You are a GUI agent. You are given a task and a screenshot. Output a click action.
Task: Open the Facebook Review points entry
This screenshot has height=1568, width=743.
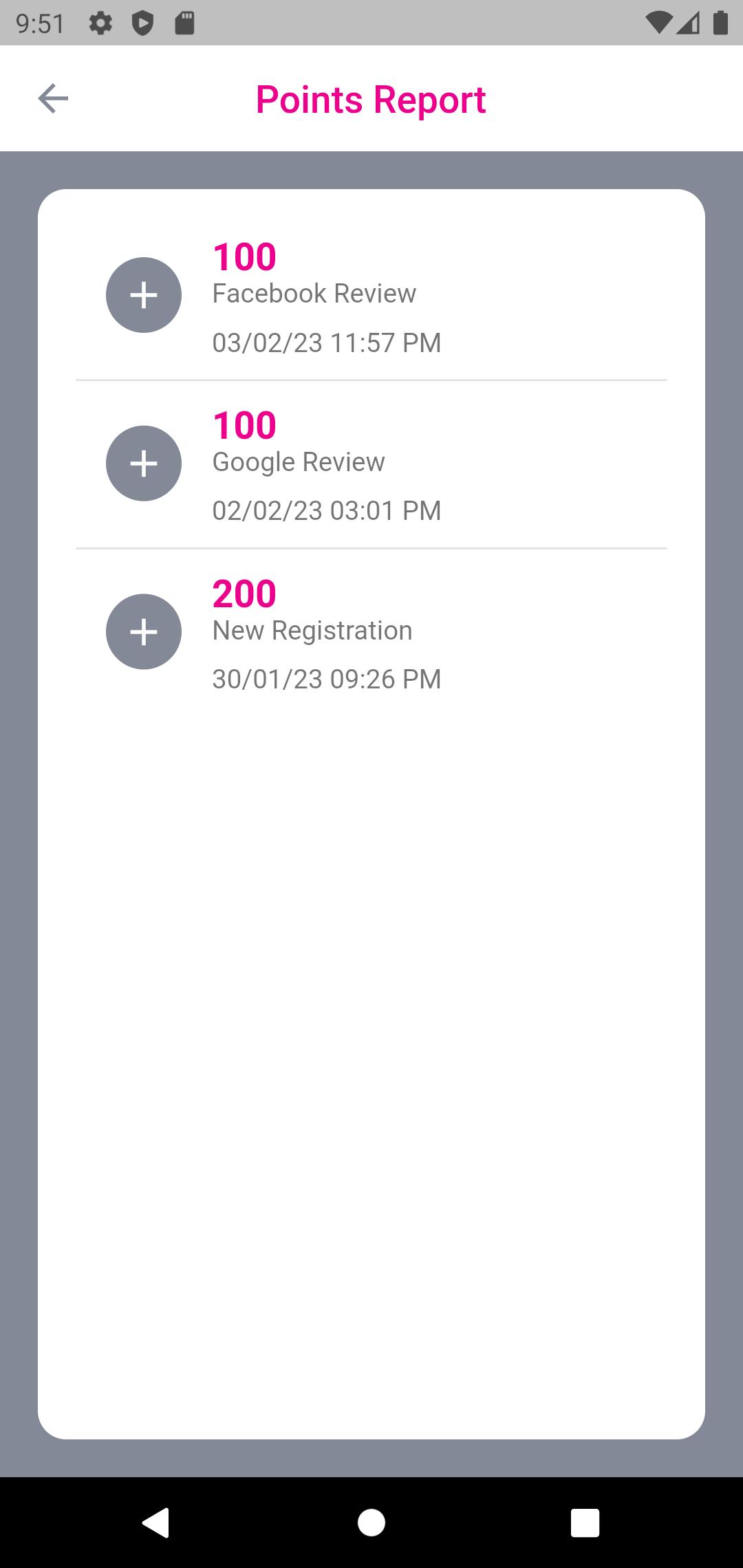(371, 296)
